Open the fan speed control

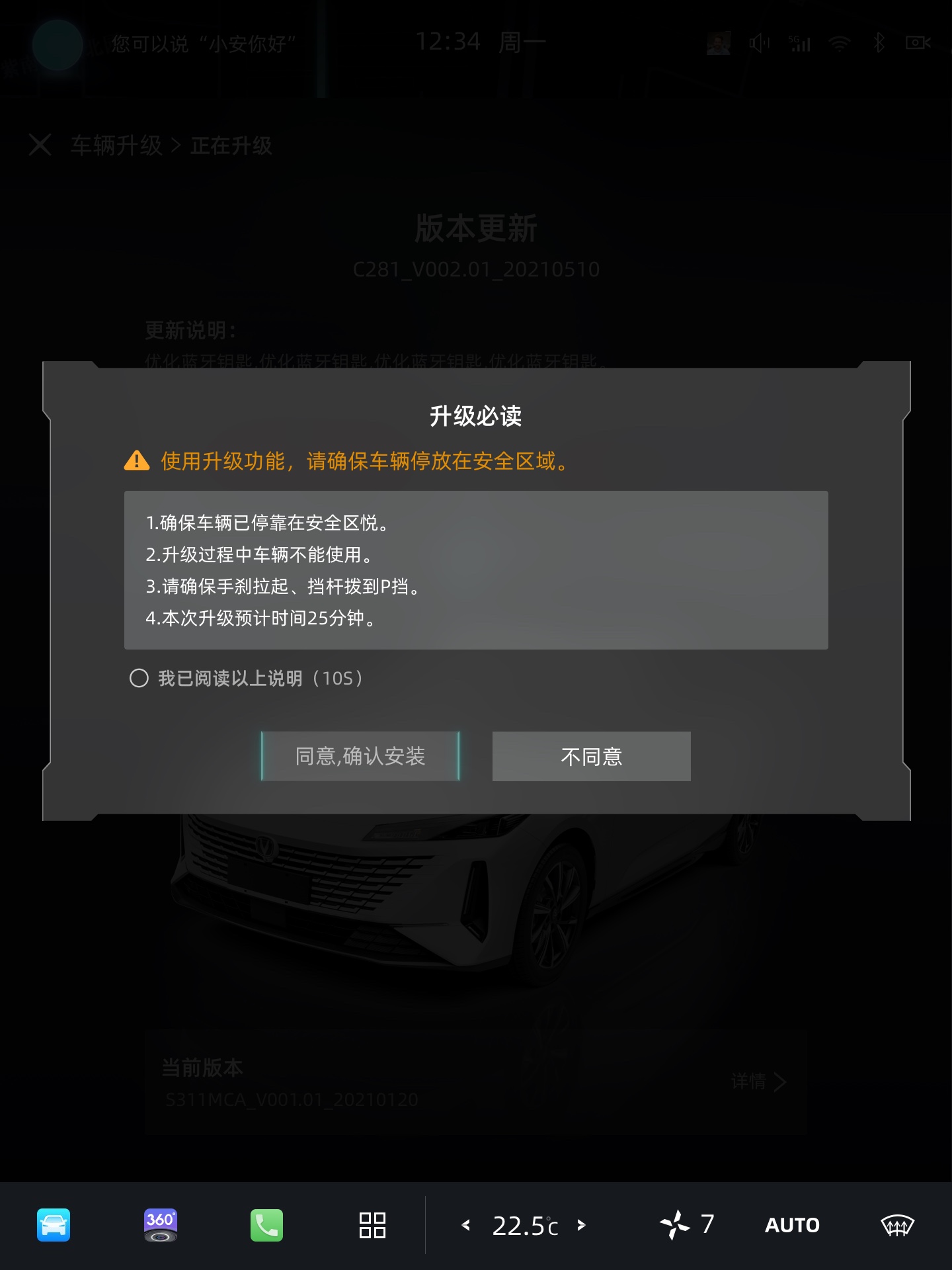[x=686, y=1225]
